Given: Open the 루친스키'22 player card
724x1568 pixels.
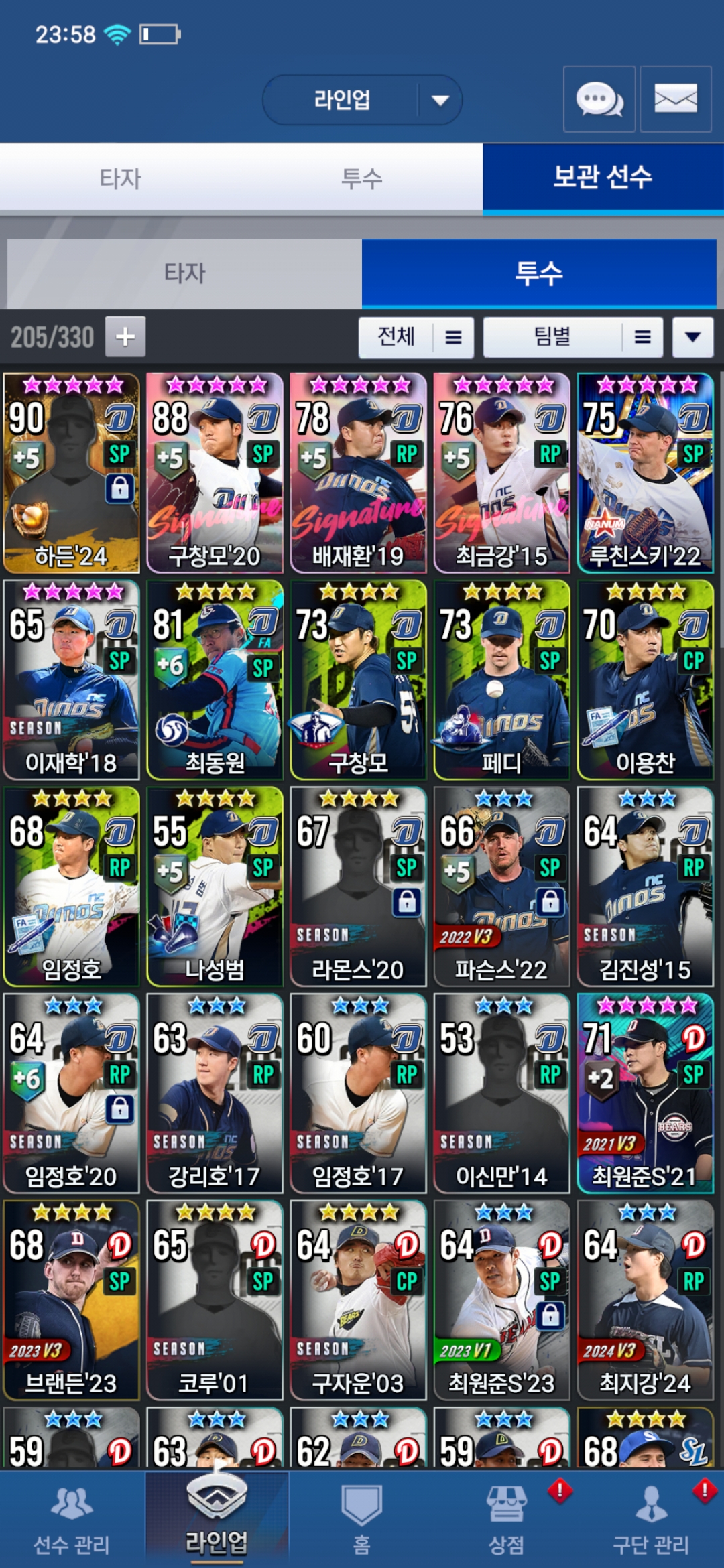Looking at the screenshot, I should click(646, 473).
